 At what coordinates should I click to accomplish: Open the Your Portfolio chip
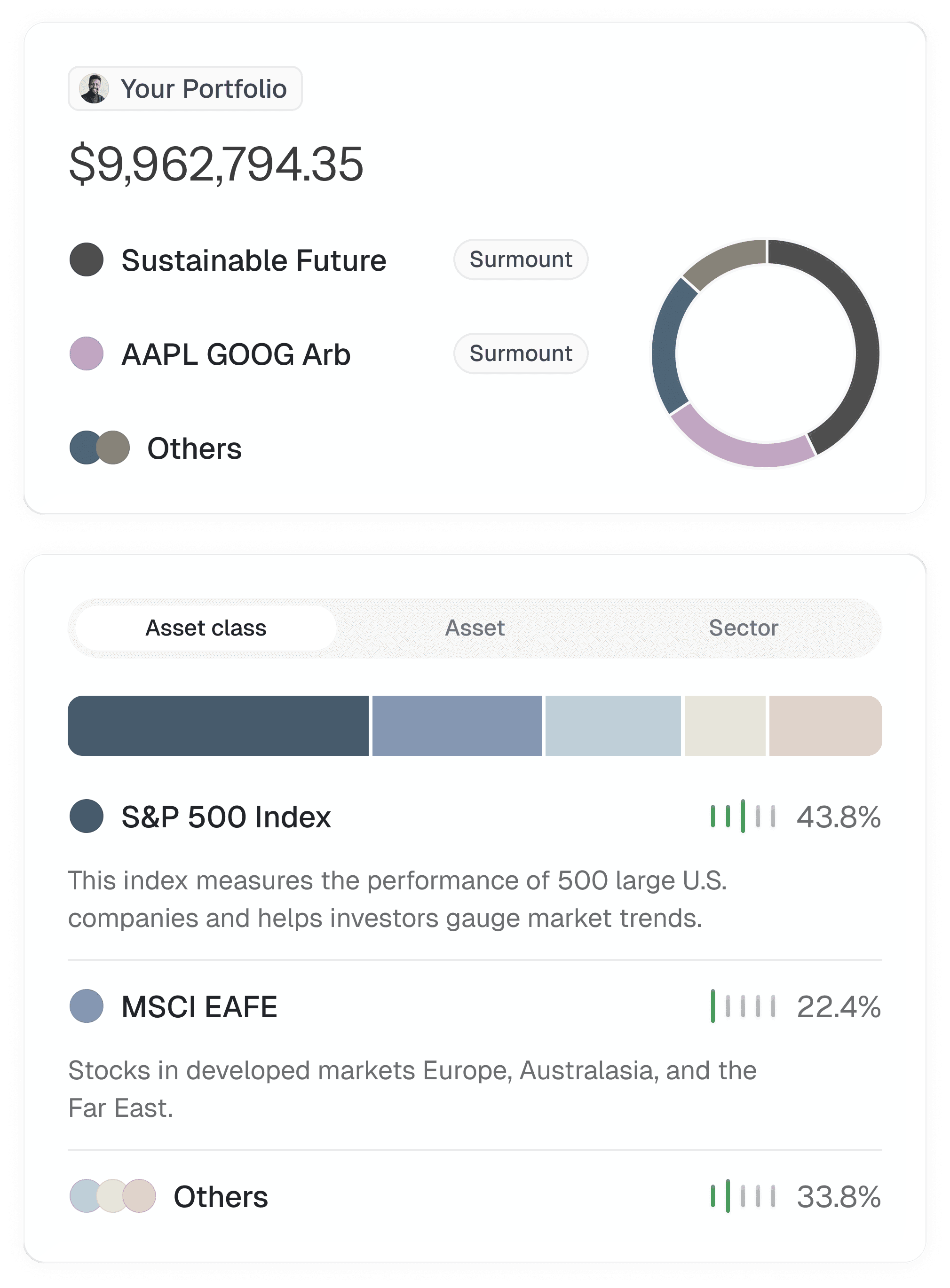click(185, 88)
